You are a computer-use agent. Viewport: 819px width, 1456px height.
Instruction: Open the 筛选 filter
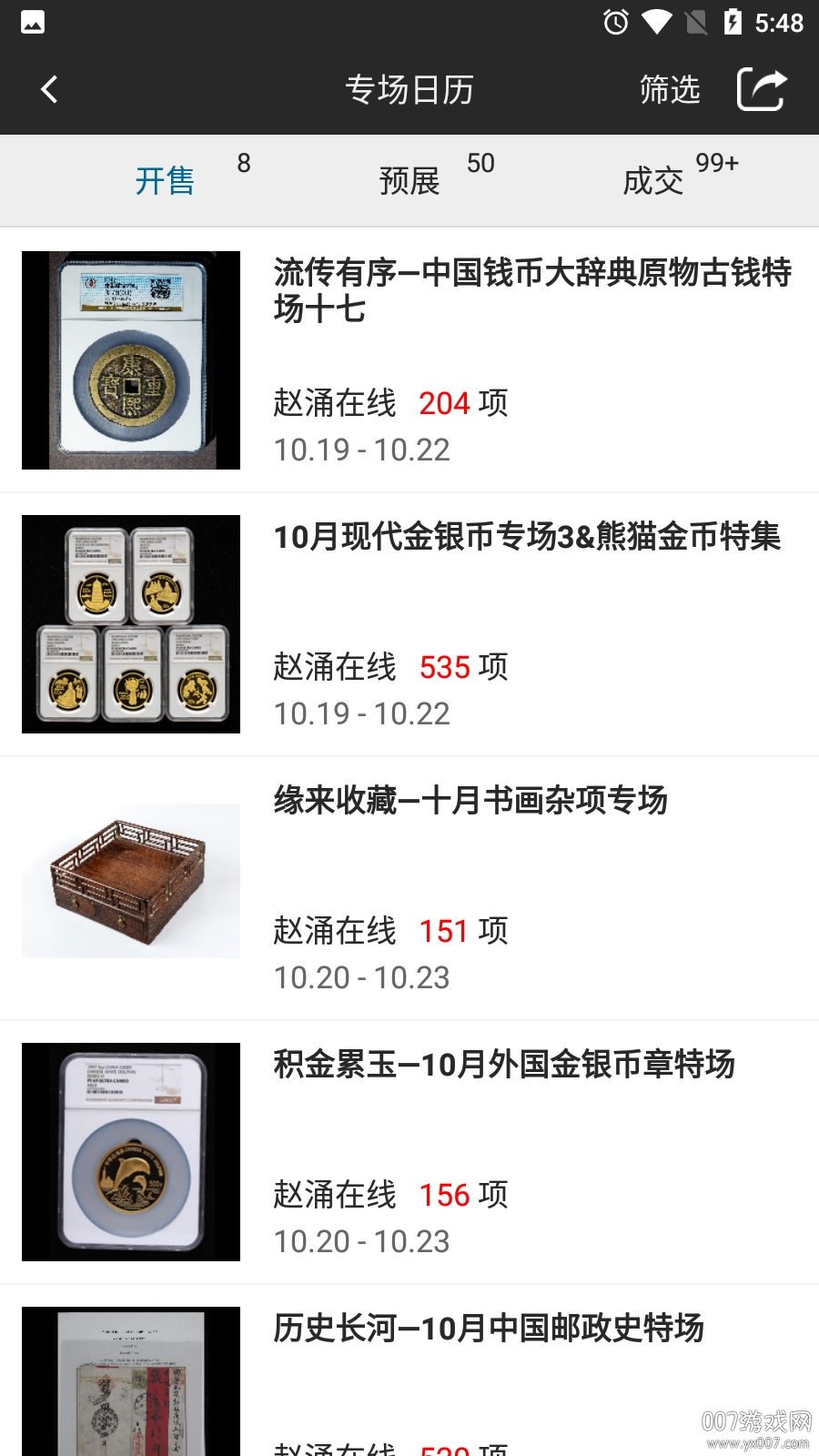click(x=669, y=89)
